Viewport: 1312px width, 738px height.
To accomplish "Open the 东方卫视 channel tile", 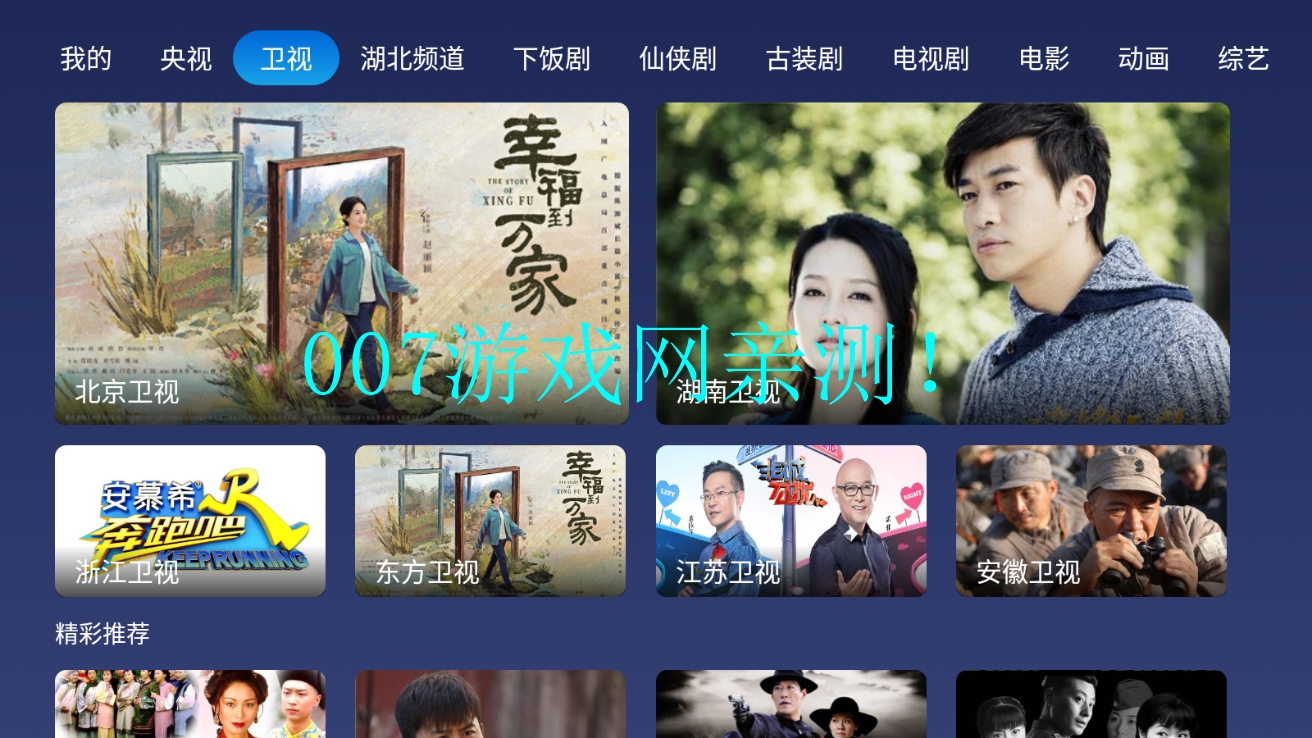I will point(490,520).
